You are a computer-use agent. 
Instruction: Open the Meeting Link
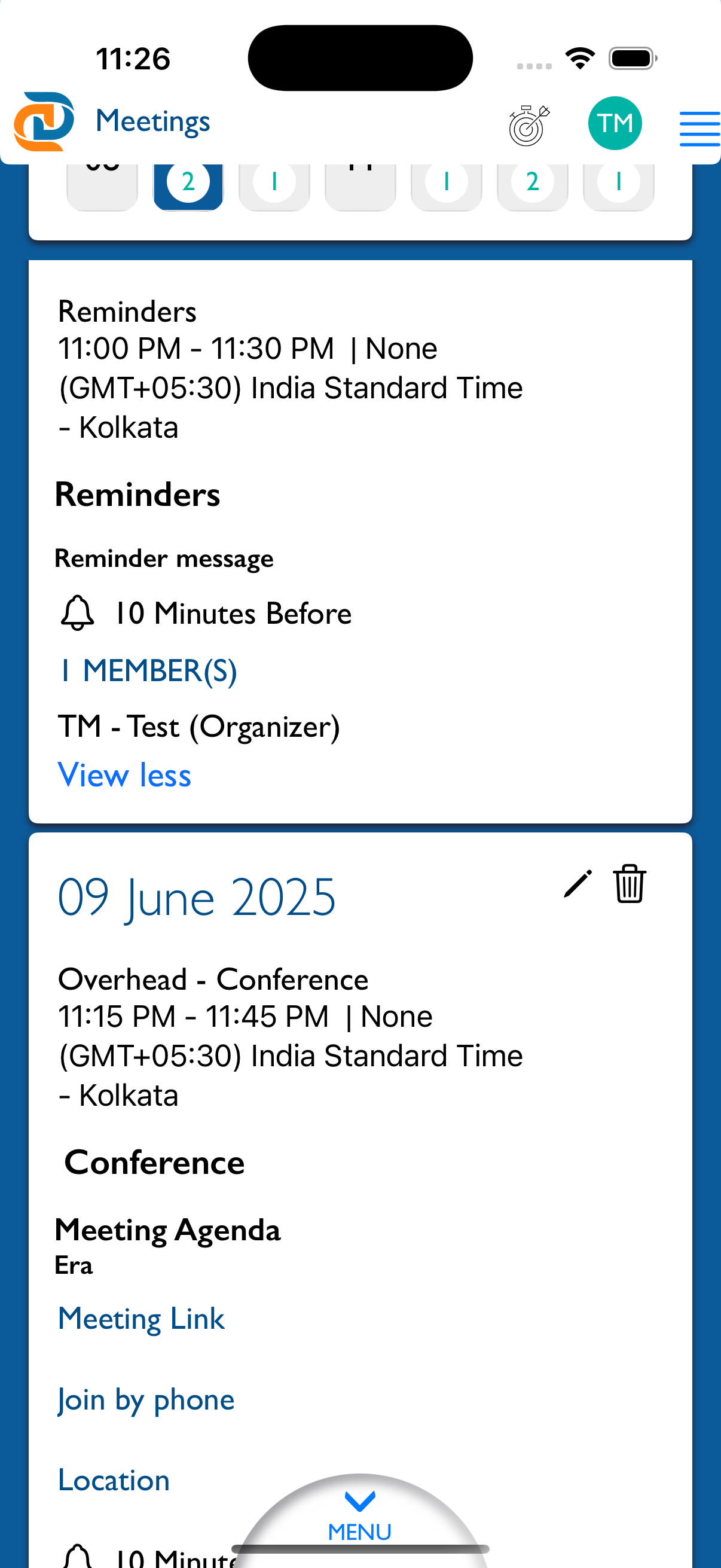click(x=141, y=1319)
